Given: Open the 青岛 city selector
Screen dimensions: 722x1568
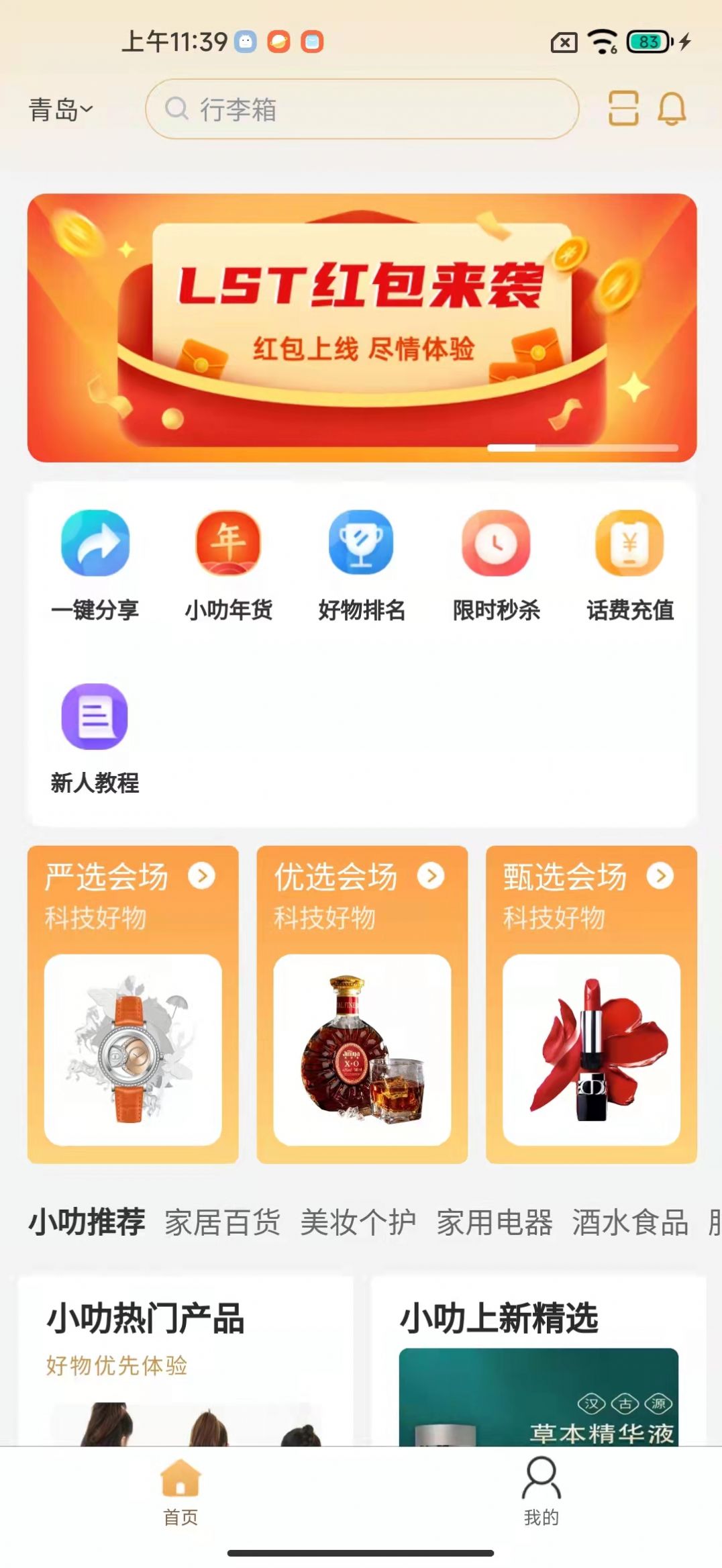Looking at the screenshot, I should point(59,107).
